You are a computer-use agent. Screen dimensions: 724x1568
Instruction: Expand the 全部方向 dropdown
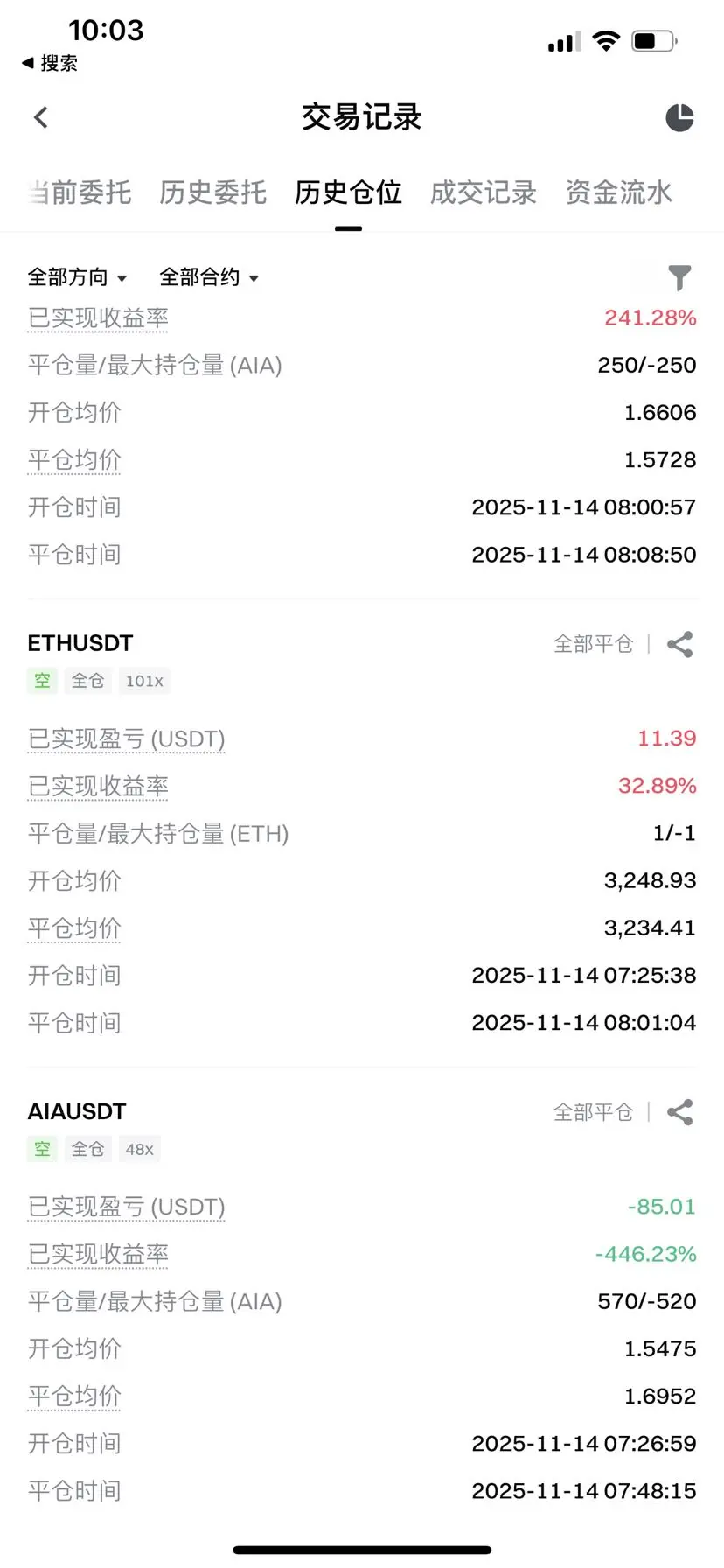coord(77,277)
